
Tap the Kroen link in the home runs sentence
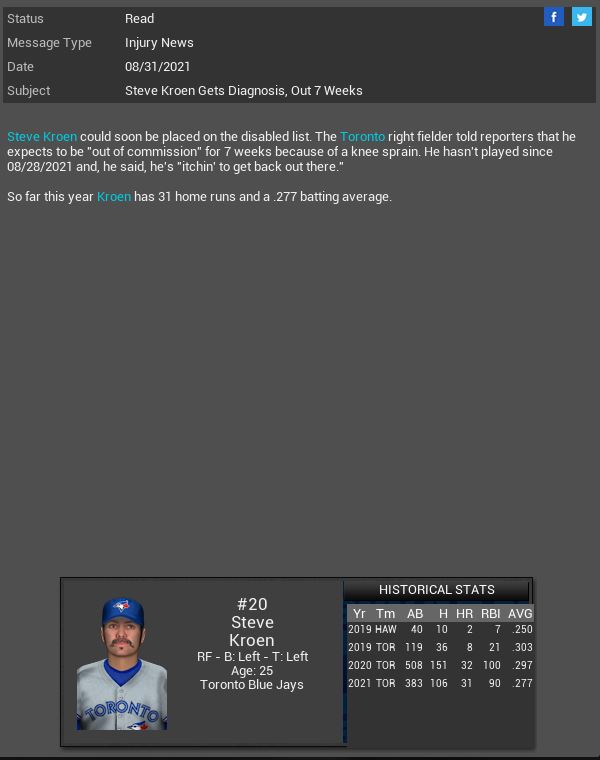tap(114, 197)
